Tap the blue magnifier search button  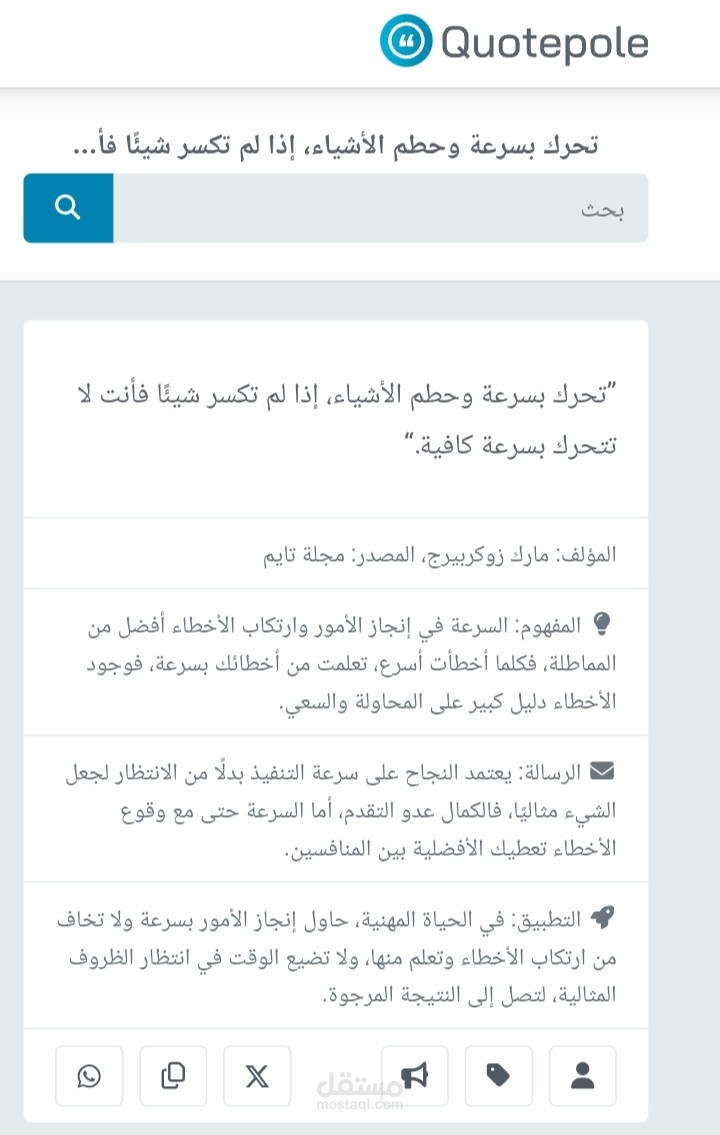coord(68,208)
